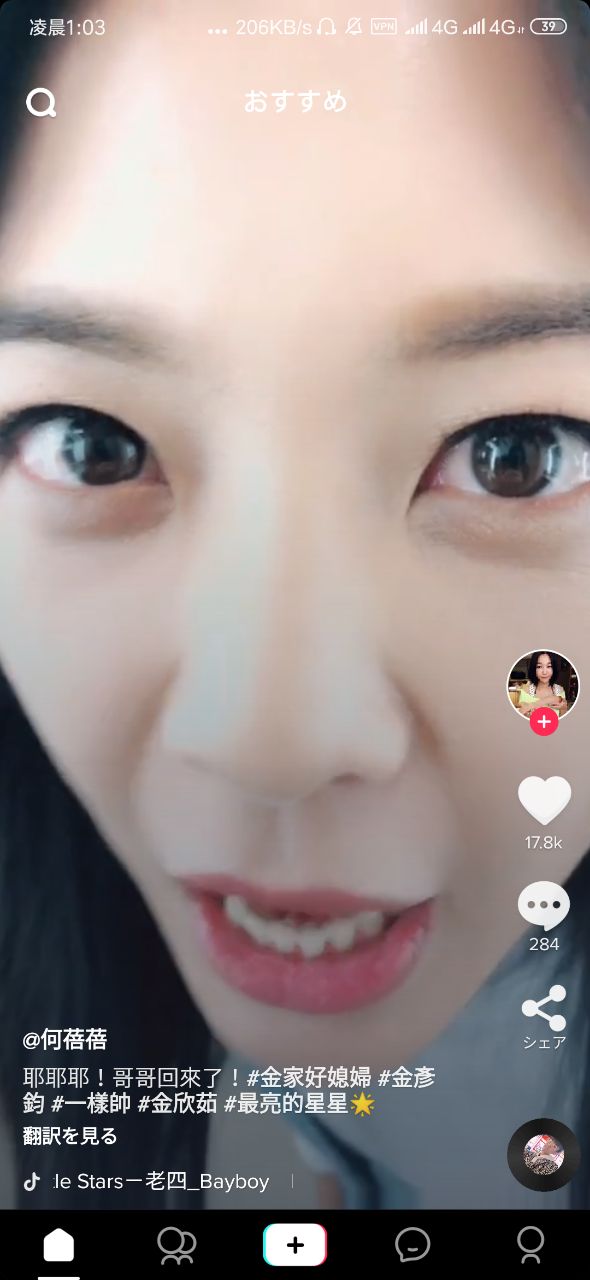
Task: Switch to the Profile tab
Action: 531,1245
